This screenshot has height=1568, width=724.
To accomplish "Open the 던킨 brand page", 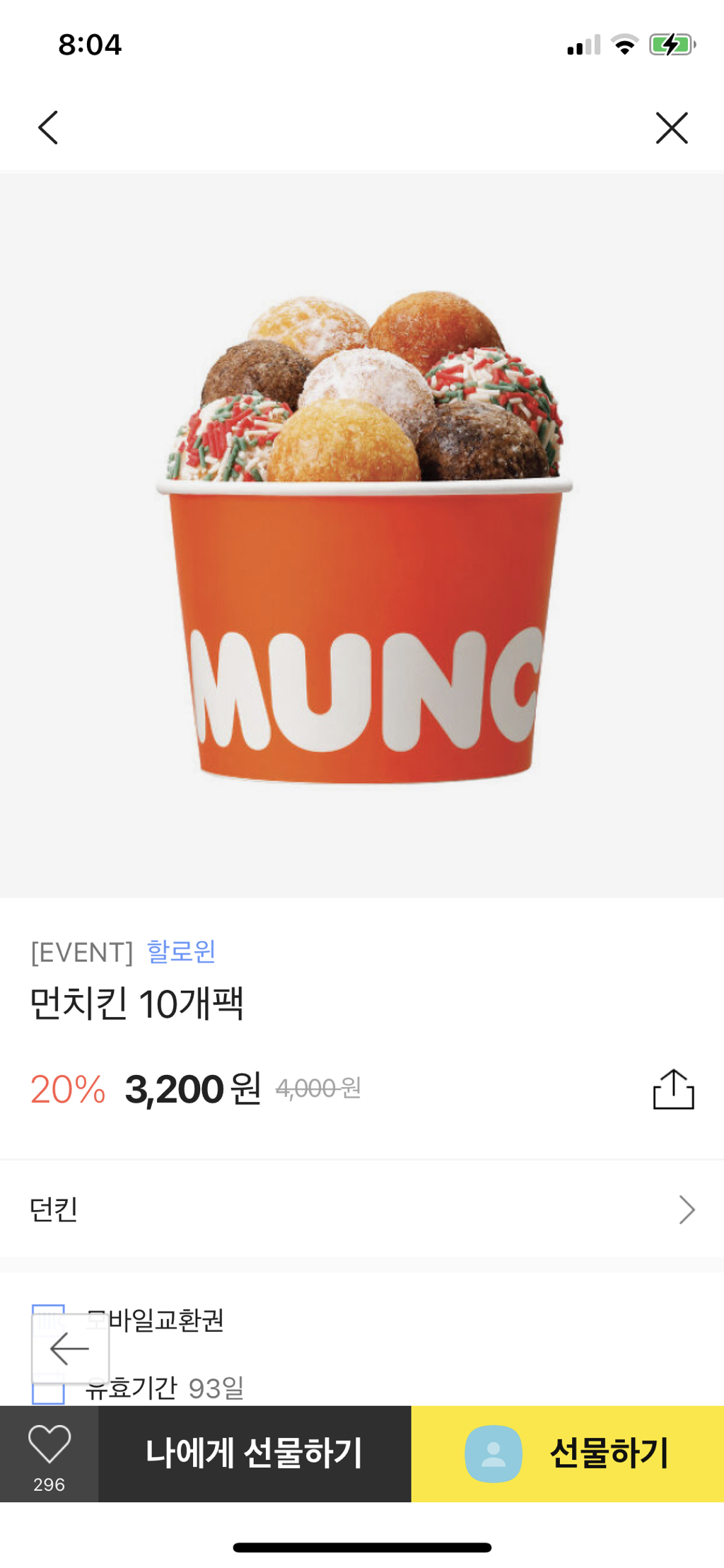I will pyautogui.click(x=362, y=1209).
